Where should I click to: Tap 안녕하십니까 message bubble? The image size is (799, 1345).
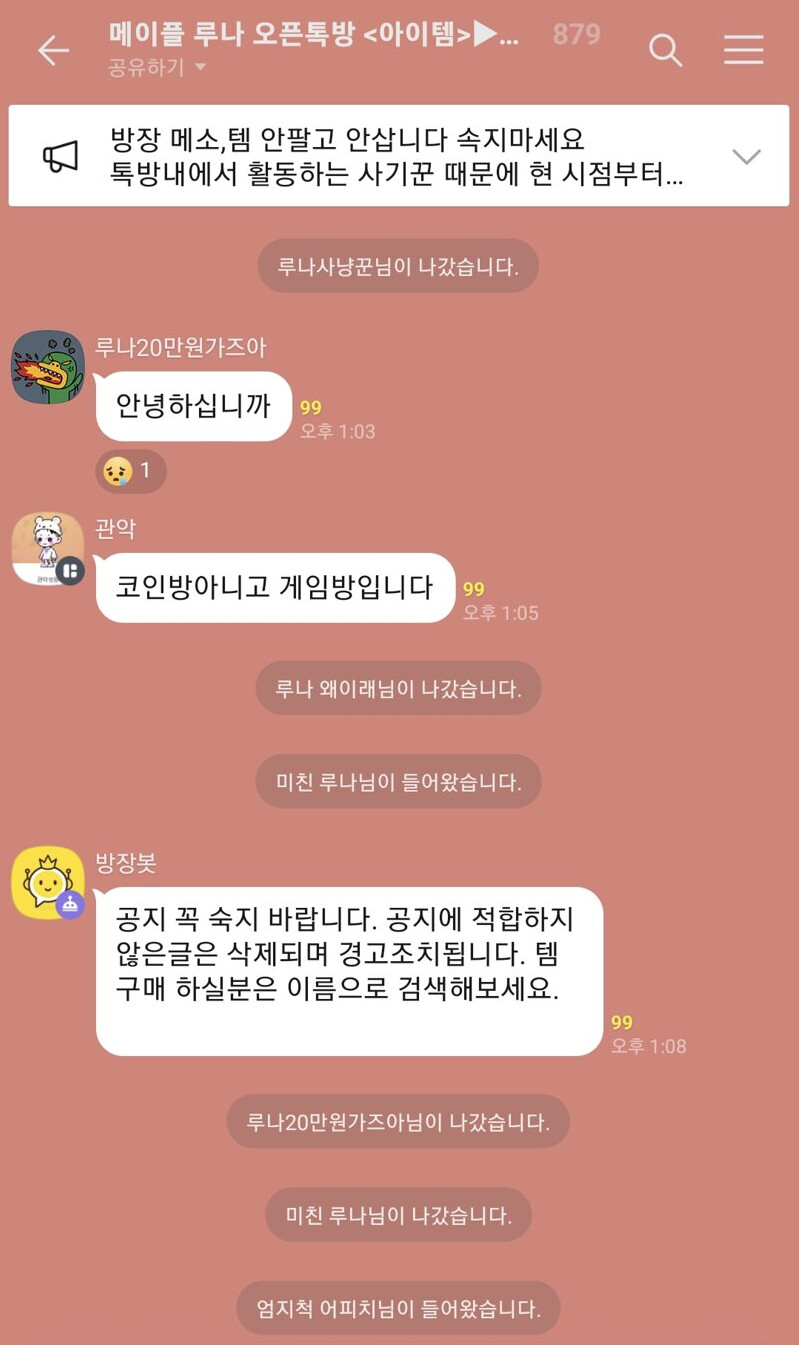coord(193,406)
